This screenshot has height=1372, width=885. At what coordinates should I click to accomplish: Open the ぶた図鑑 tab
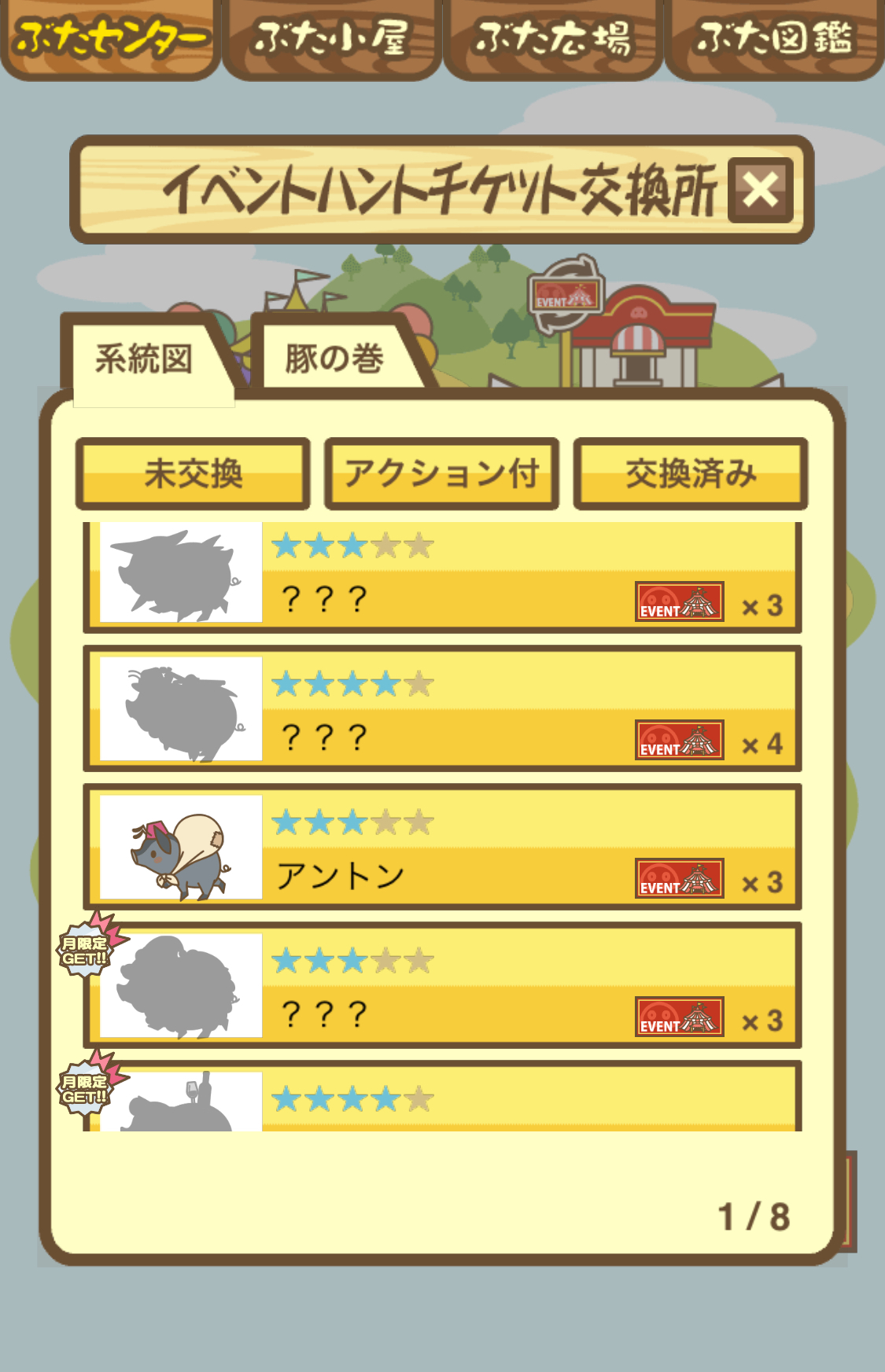tap(774, 38)
